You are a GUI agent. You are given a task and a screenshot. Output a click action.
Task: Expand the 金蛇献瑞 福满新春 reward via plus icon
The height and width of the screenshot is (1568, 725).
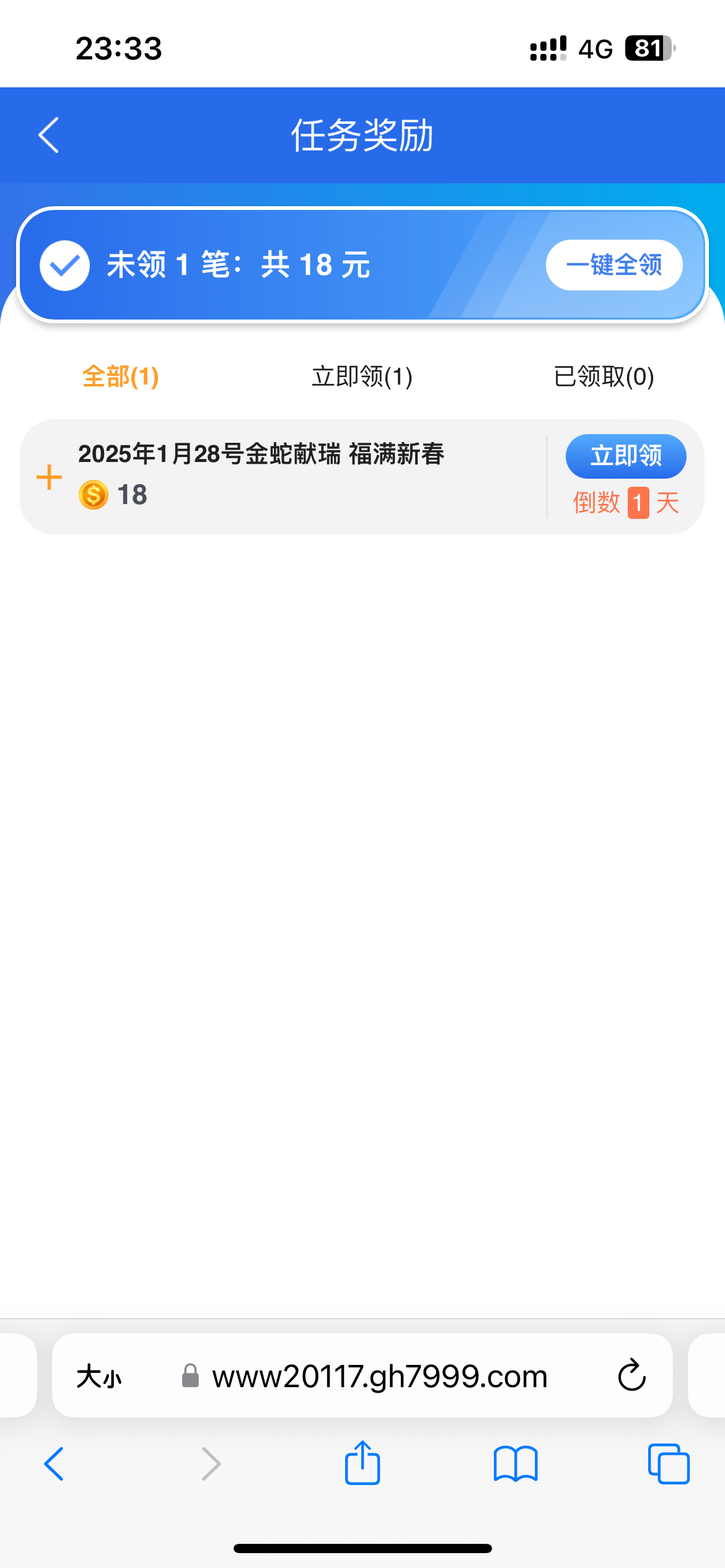coord(50,477)
